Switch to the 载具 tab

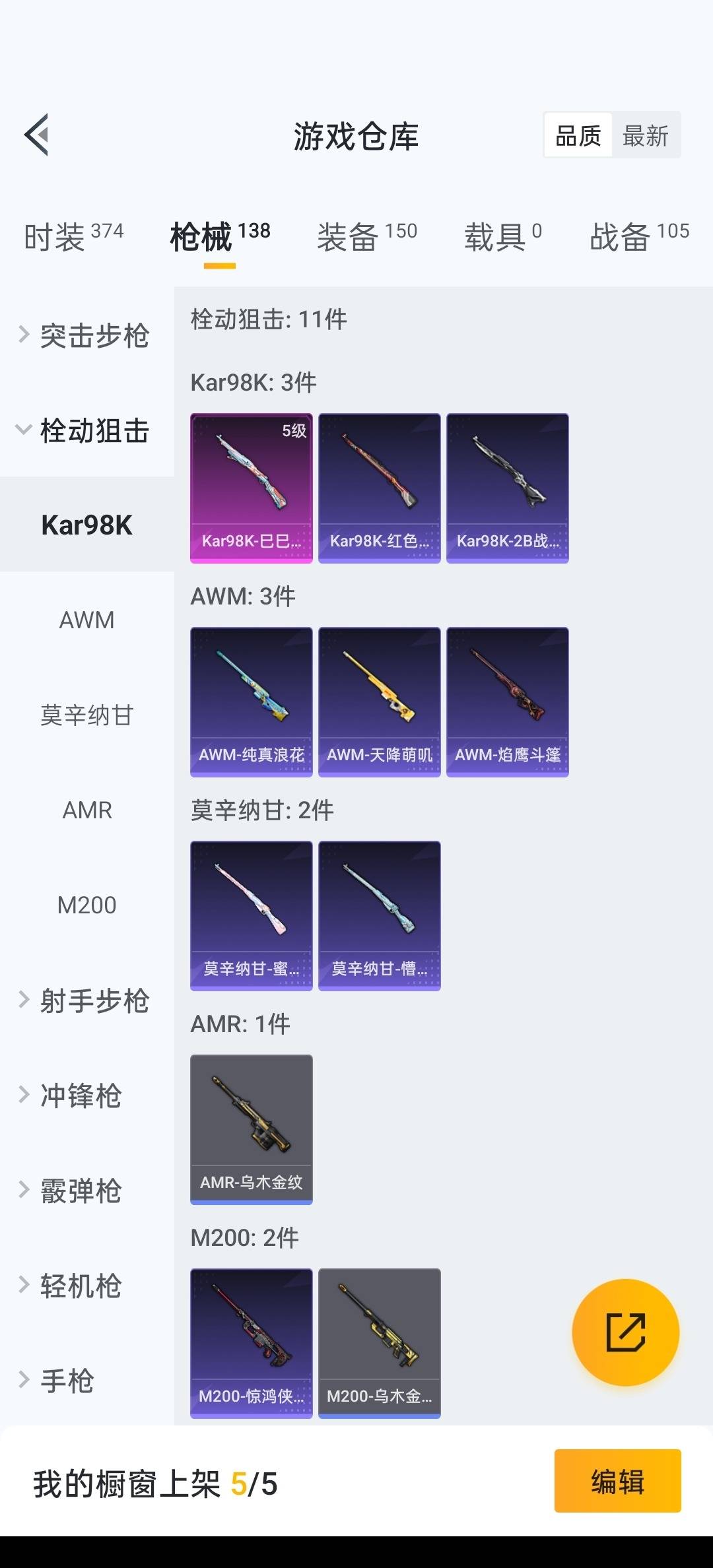502,236
